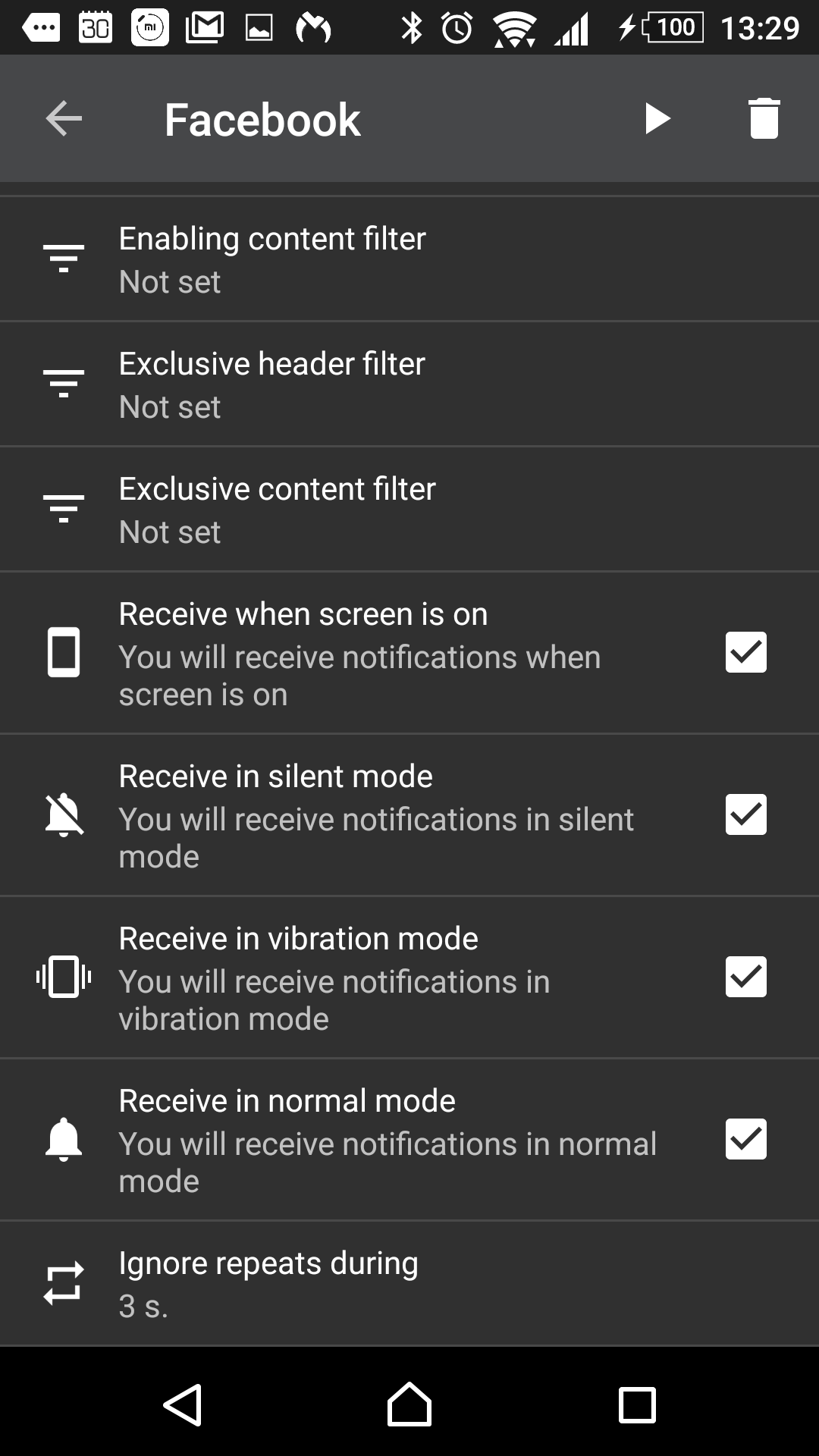Delete the Facebook entry with trash icon
819x1456 pixels.
(764, 119)
